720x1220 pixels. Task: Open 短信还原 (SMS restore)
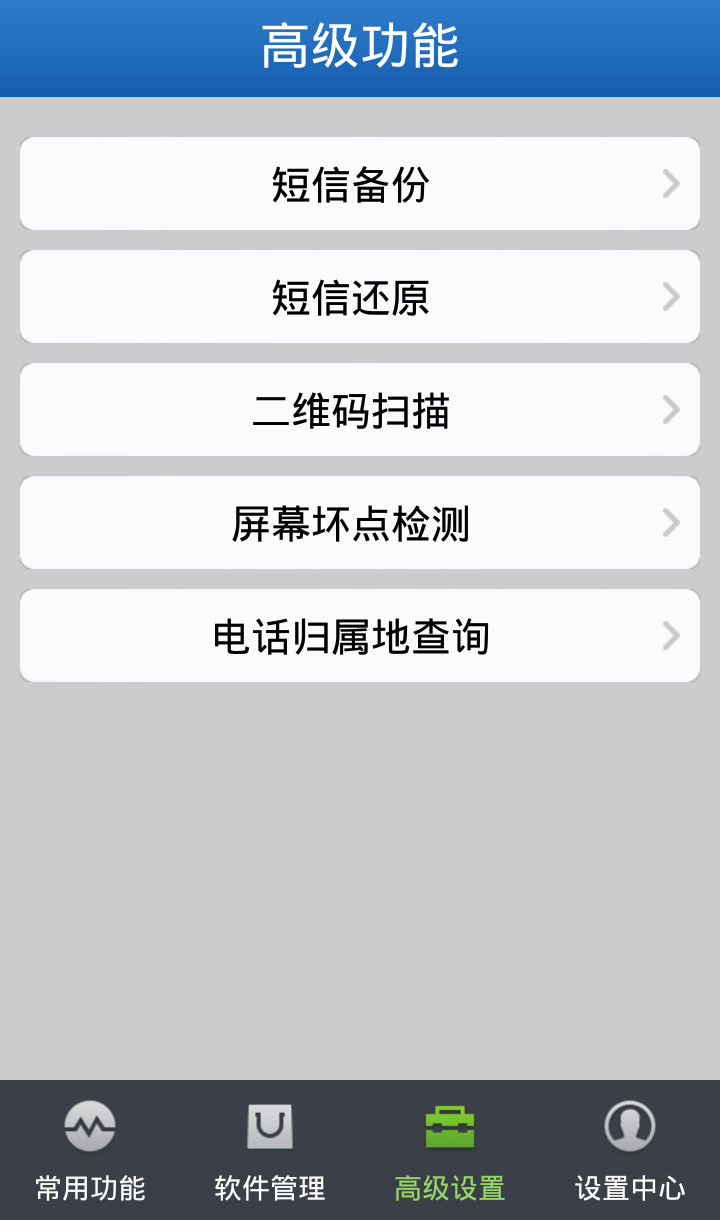click(x=360, y=298)
